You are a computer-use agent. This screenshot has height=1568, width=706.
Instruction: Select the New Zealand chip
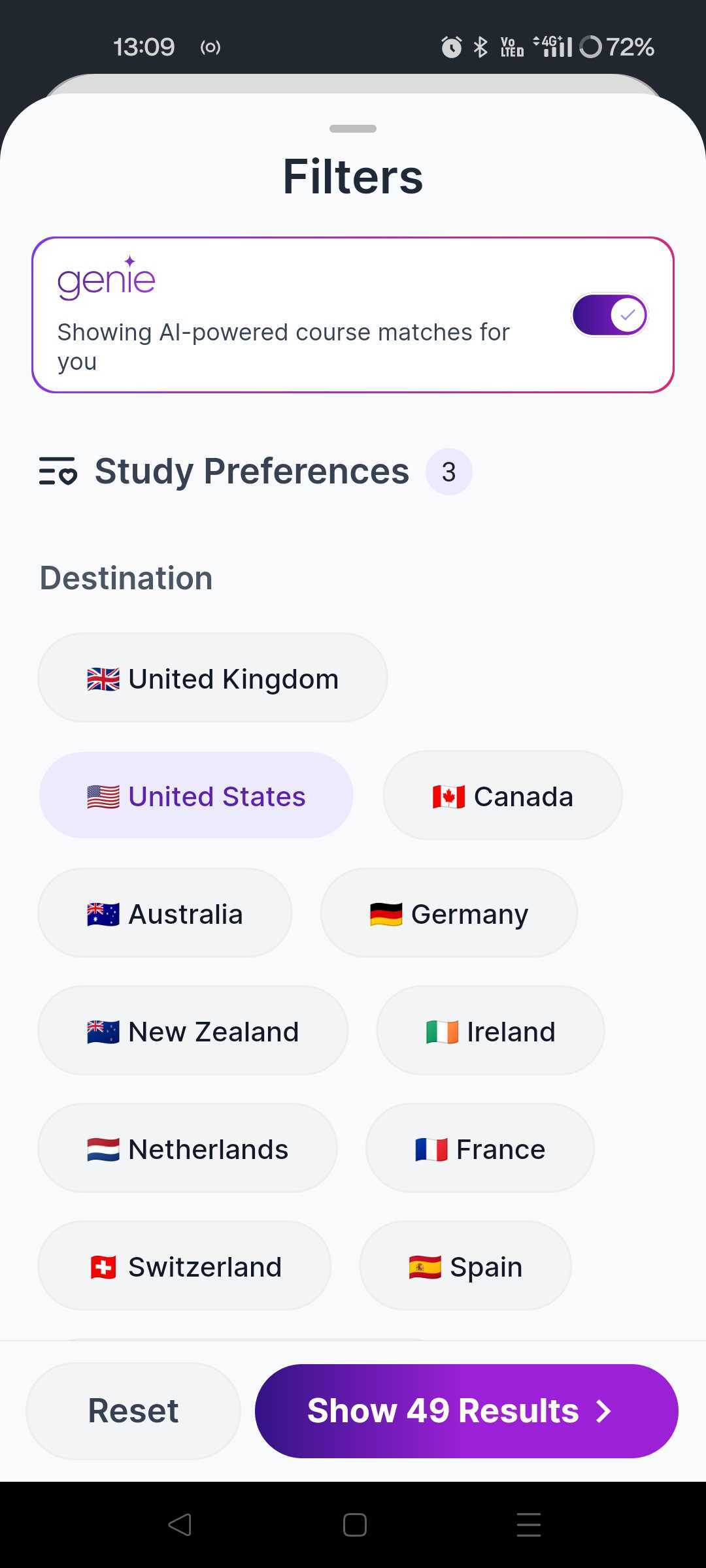(x=193, y=1030)
